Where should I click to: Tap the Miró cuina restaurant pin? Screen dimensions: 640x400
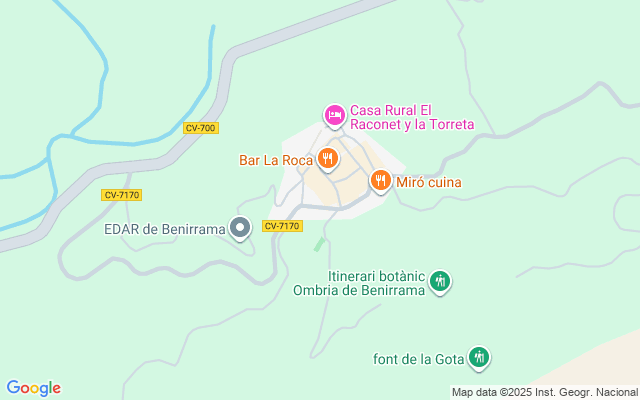pyautogui.click(x=380, y=181)
